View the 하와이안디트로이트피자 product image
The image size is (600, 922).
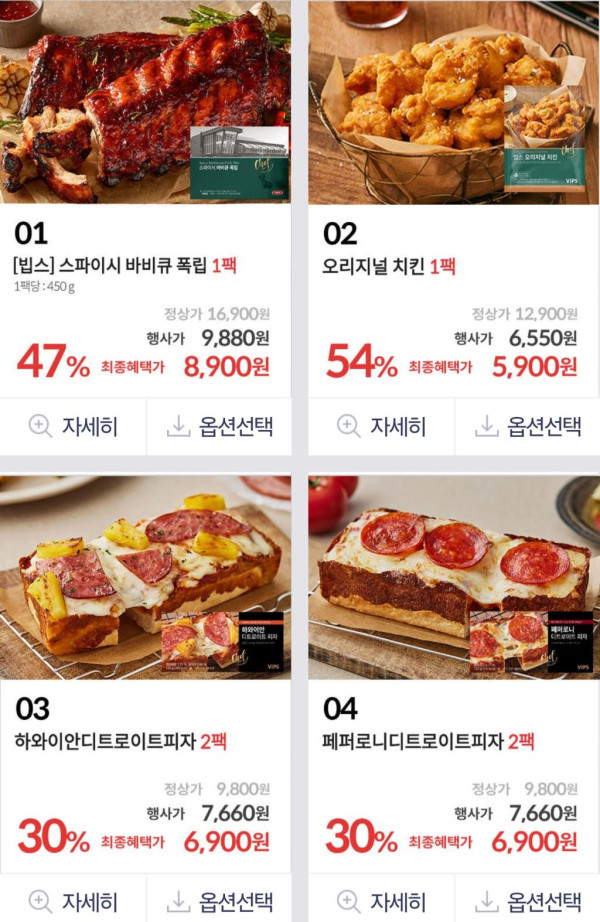coord(145,577)
